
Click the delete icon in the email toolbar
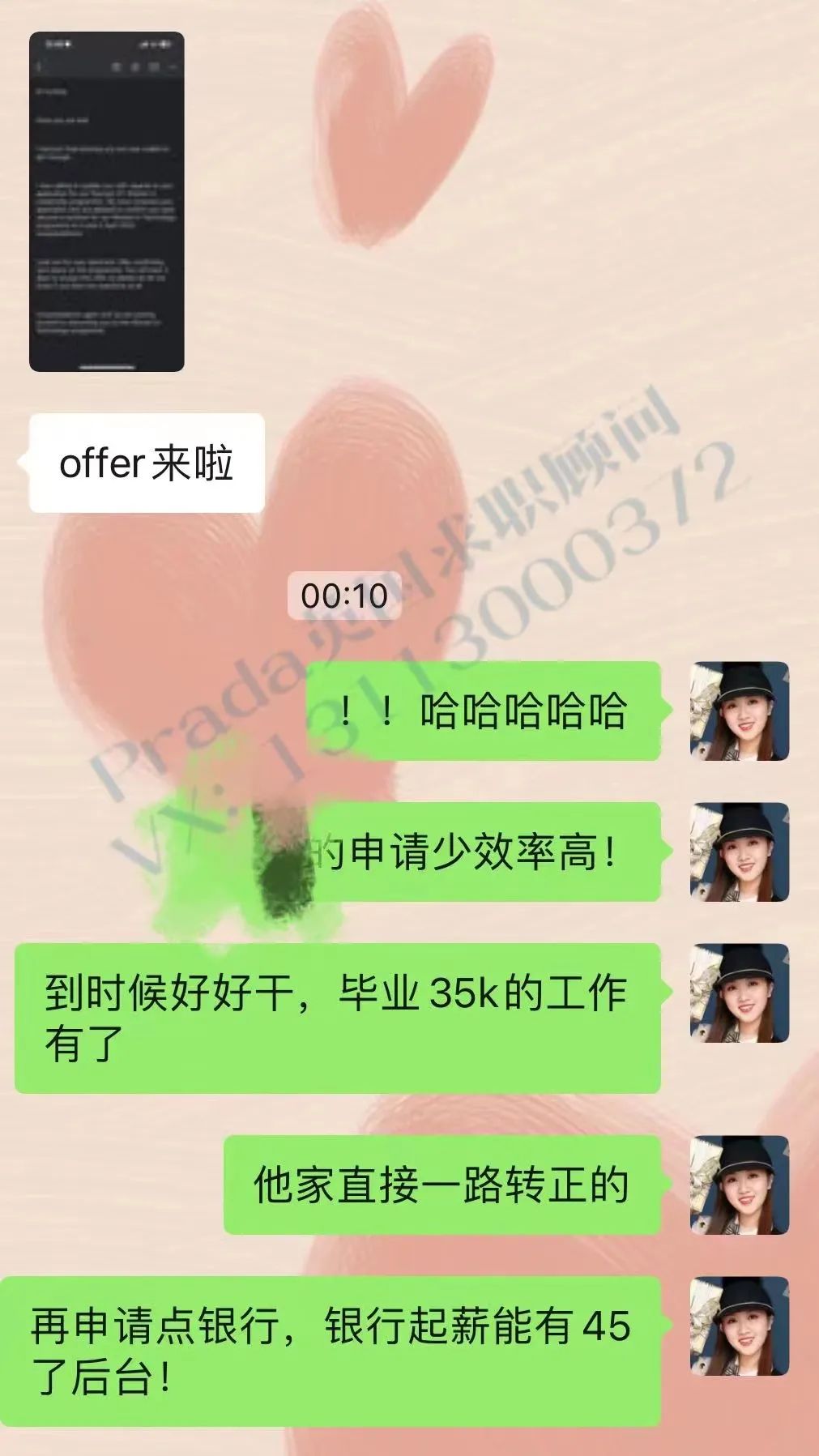[135, 66]
